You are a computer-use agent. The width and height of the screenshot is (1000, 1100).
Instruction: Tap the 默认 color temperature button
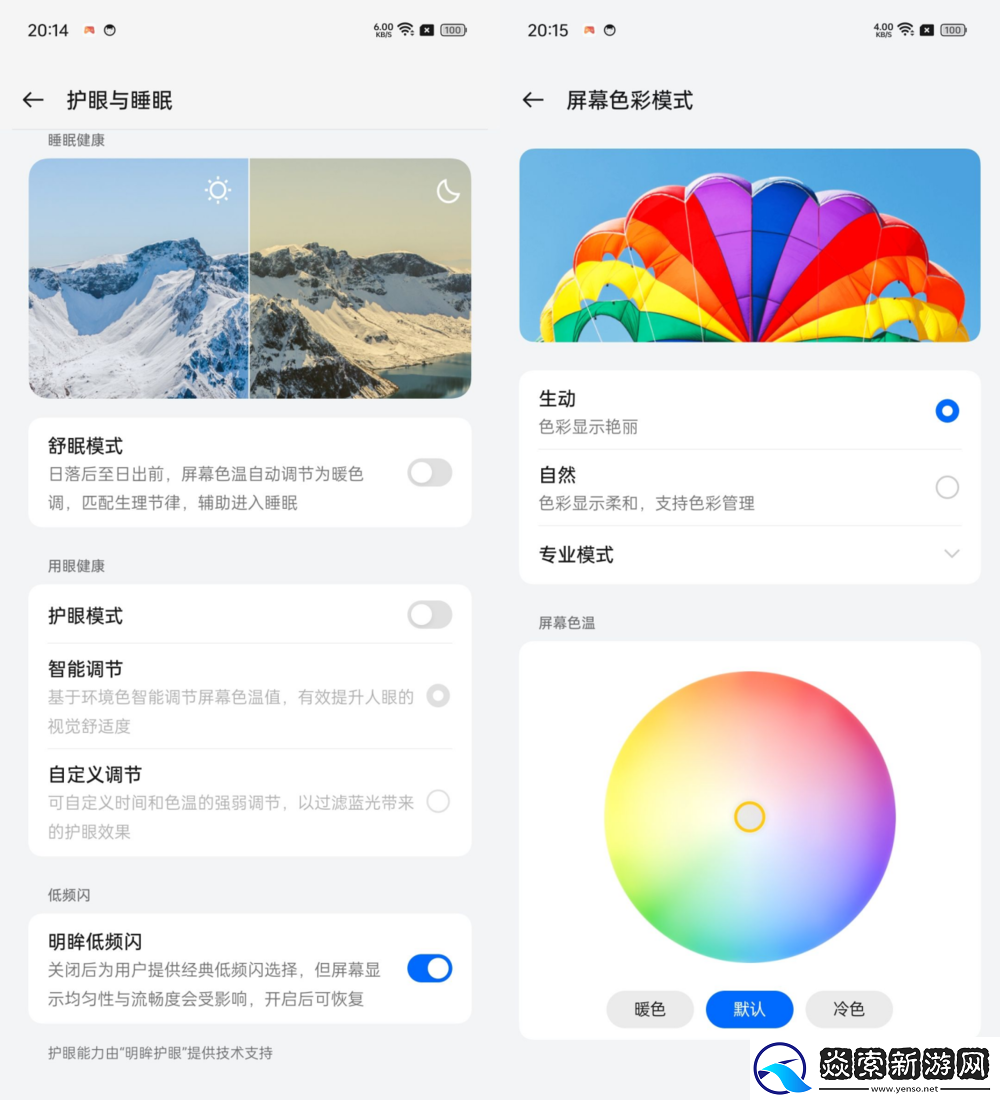coord(749,1009)
